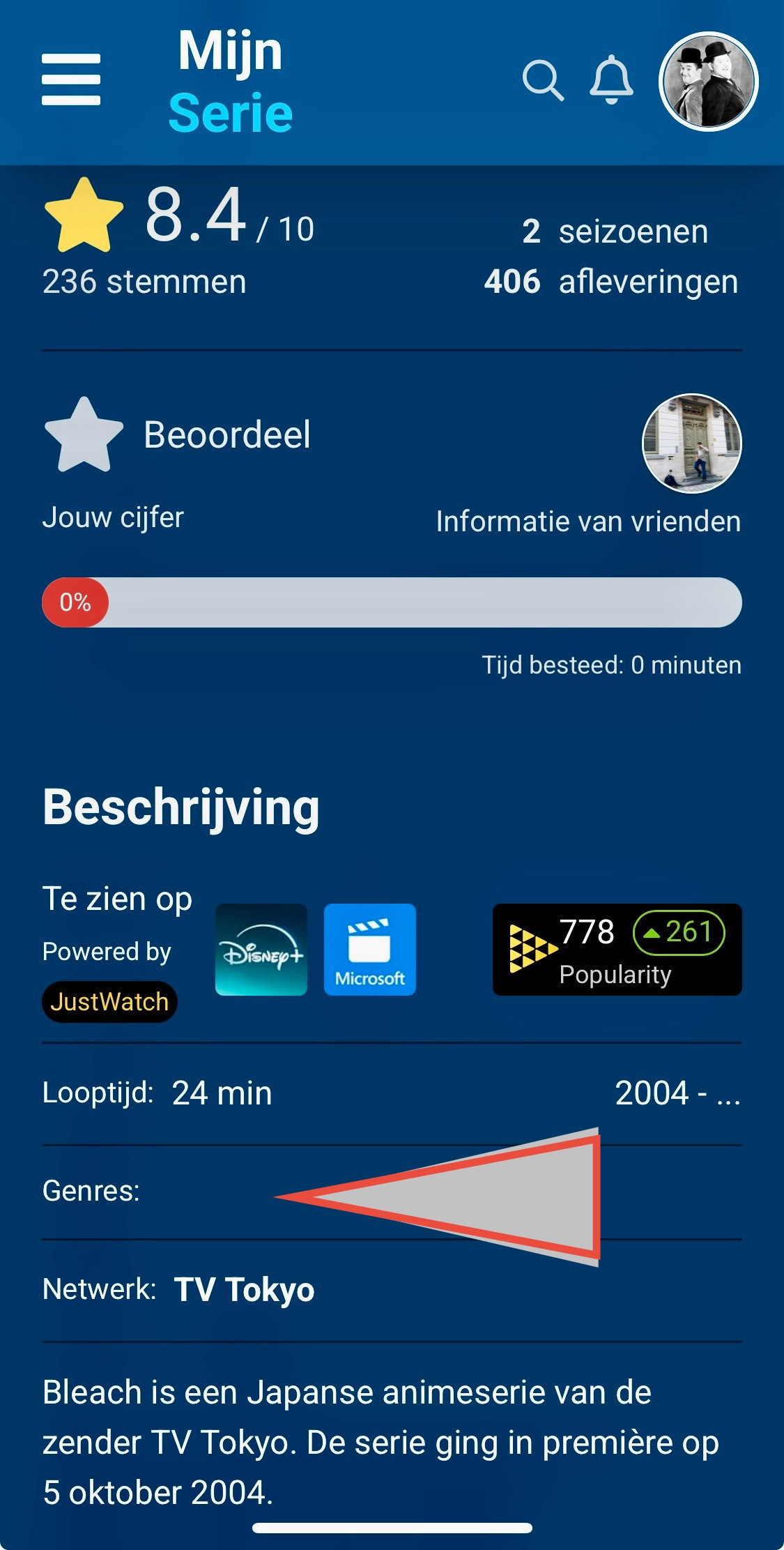View Informatie van vrienden avatar
Viewport: 784px width, 1550px height.
691,443
